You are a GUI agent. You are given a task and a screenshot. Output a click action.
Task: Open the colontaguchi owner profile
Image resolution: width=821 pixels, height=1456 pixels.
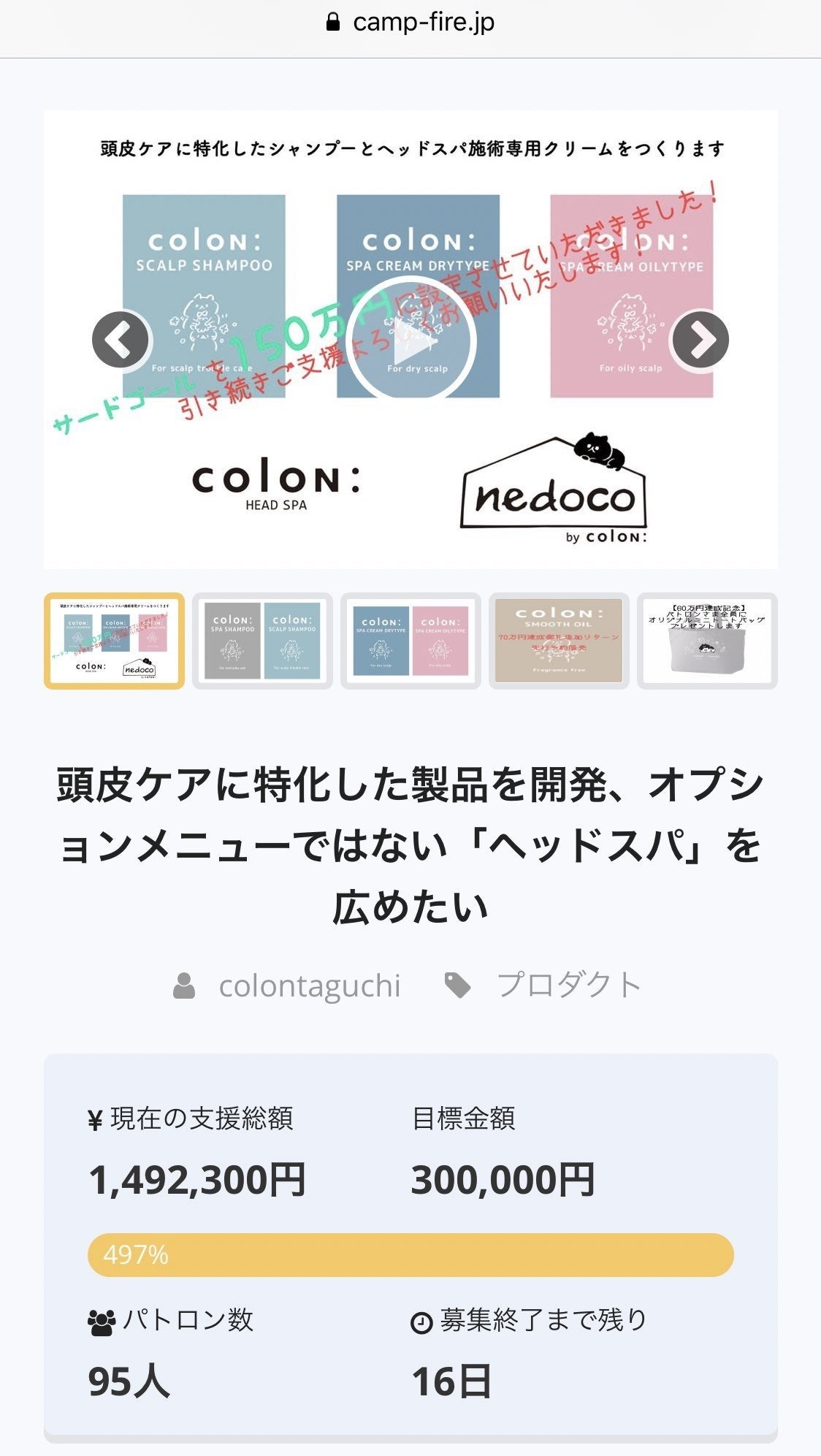click(x=309, y=986)
